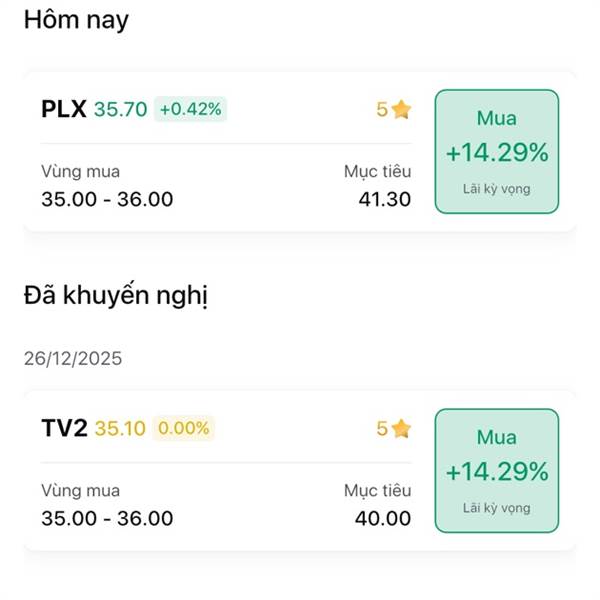Open the PLX stock recommendation card
The image size is (600, 600).
300,152
